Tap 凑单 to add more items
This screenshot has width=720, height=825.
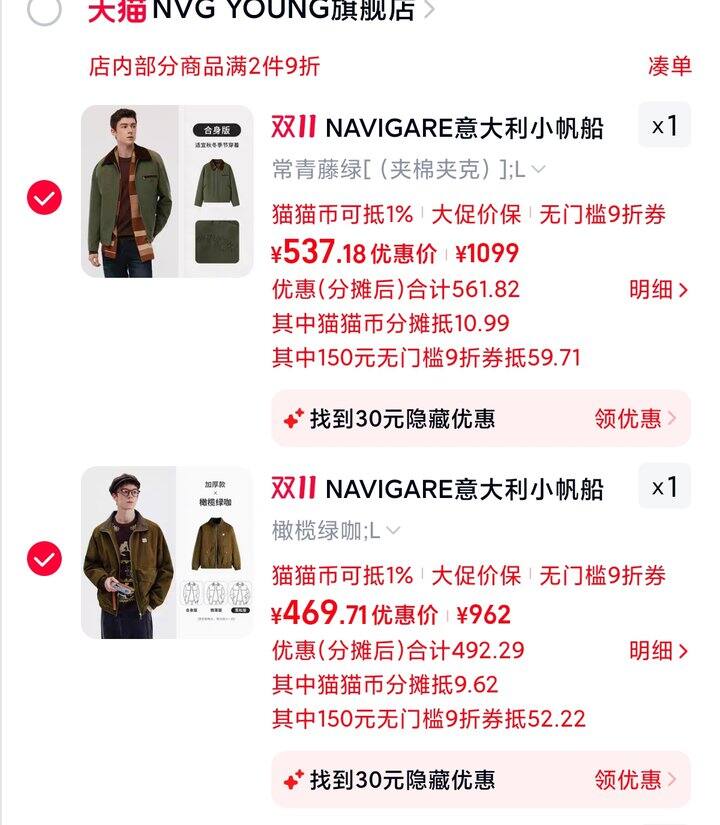pyautogui.click(x=669, y=66)
